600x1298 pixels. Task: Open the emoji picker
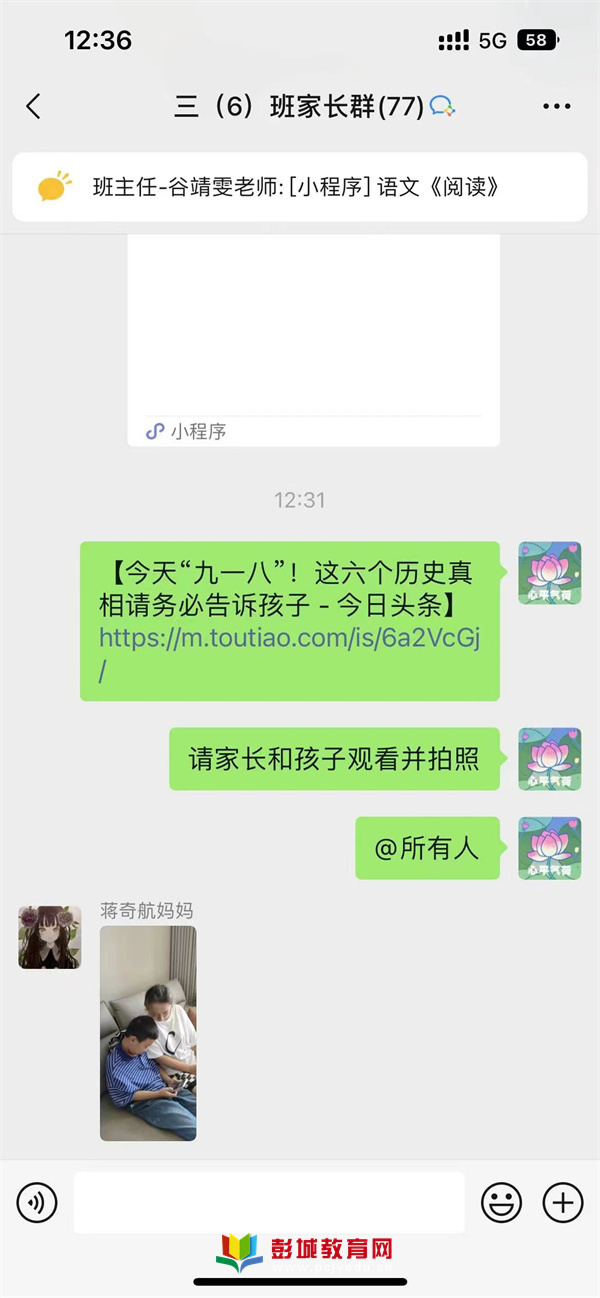click(501, 1202)
